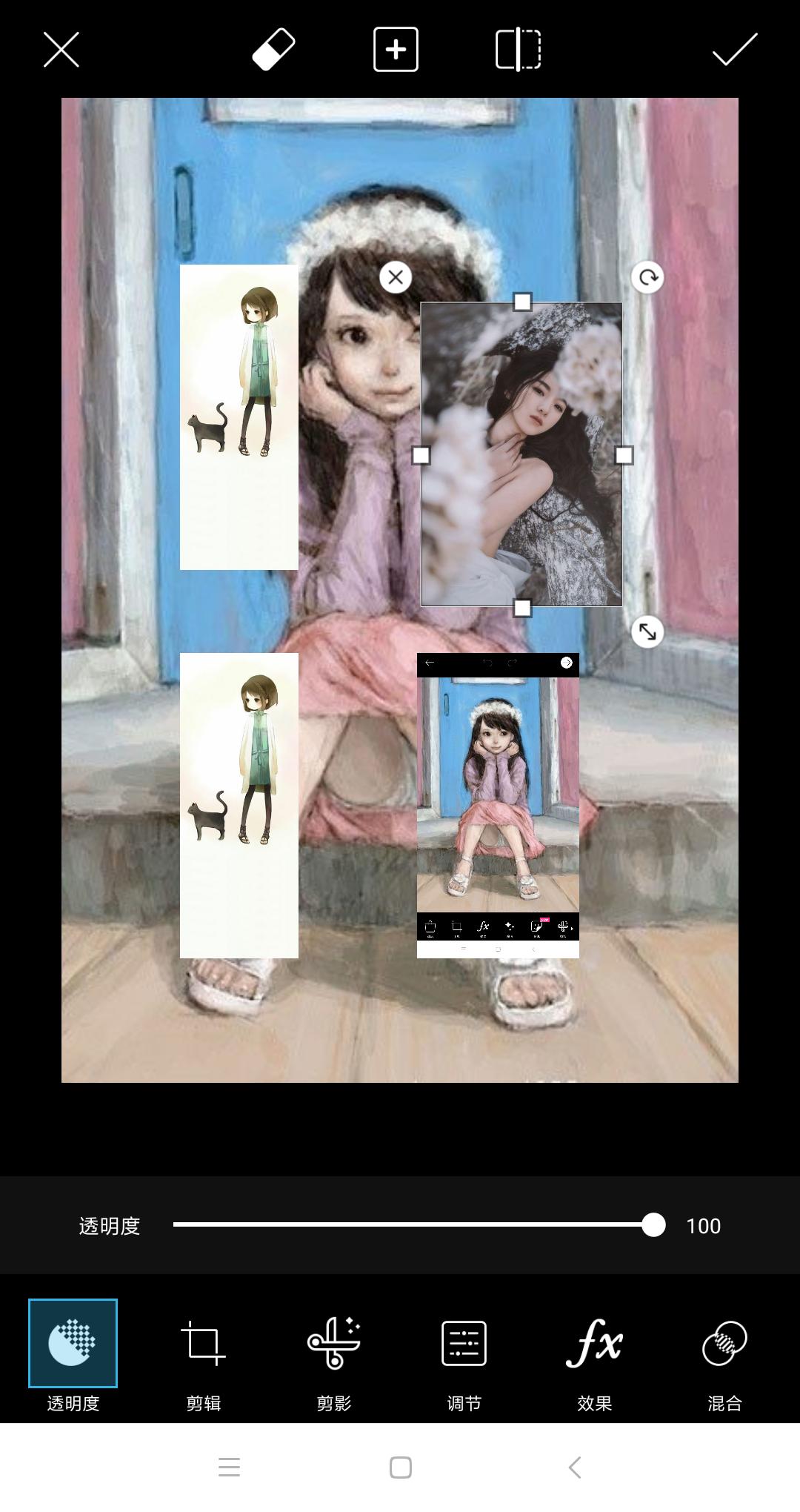Confirm edits with the checkmark
Viewport: 800px width, 1512px height.
coord(734,50)
